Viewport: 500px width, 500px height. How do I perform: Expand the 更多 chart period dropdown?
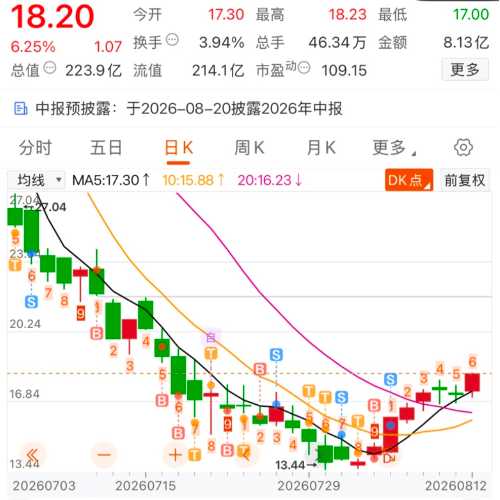pos(394,148)
